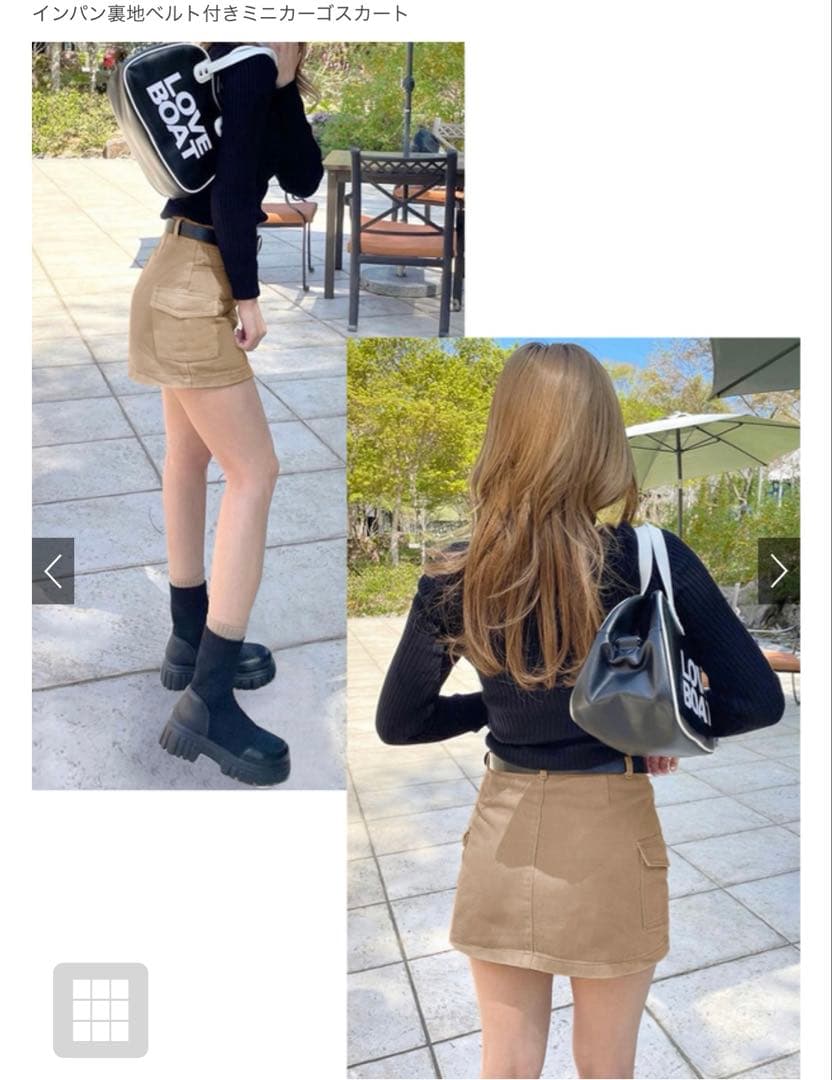Go to the previous product image
This screenshot has width=832, height=1080.
click(x=53, y=571)
